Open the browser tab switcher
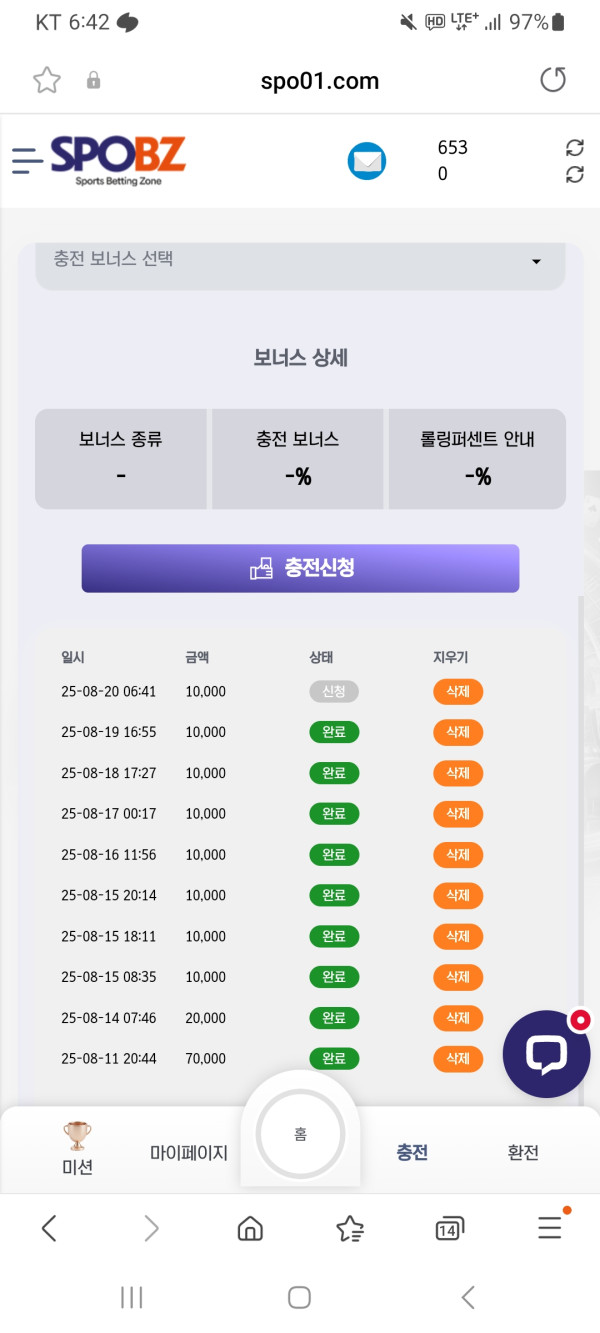The width and height of the screenshot is (600, 1333). 449,1229
